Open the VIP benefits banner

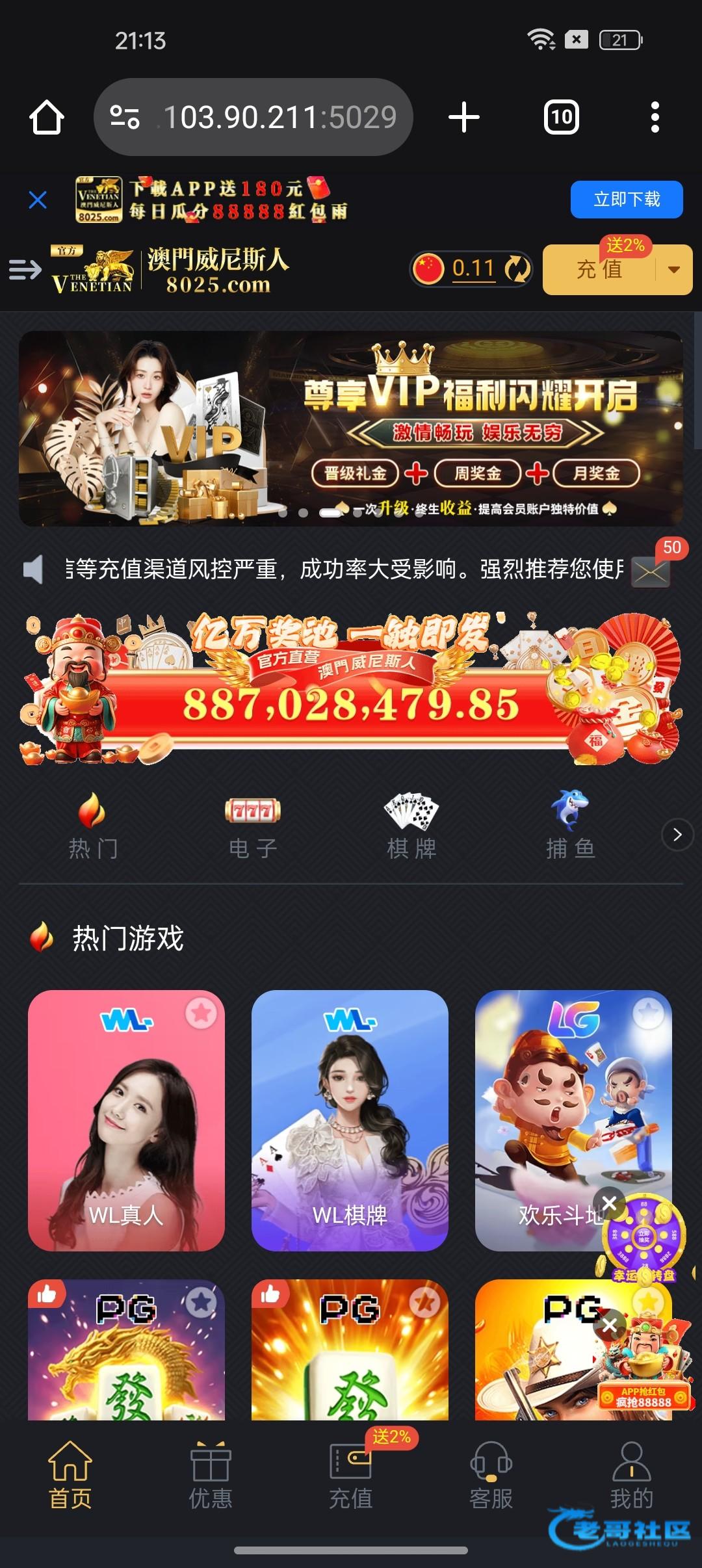[x=351, y=428]
